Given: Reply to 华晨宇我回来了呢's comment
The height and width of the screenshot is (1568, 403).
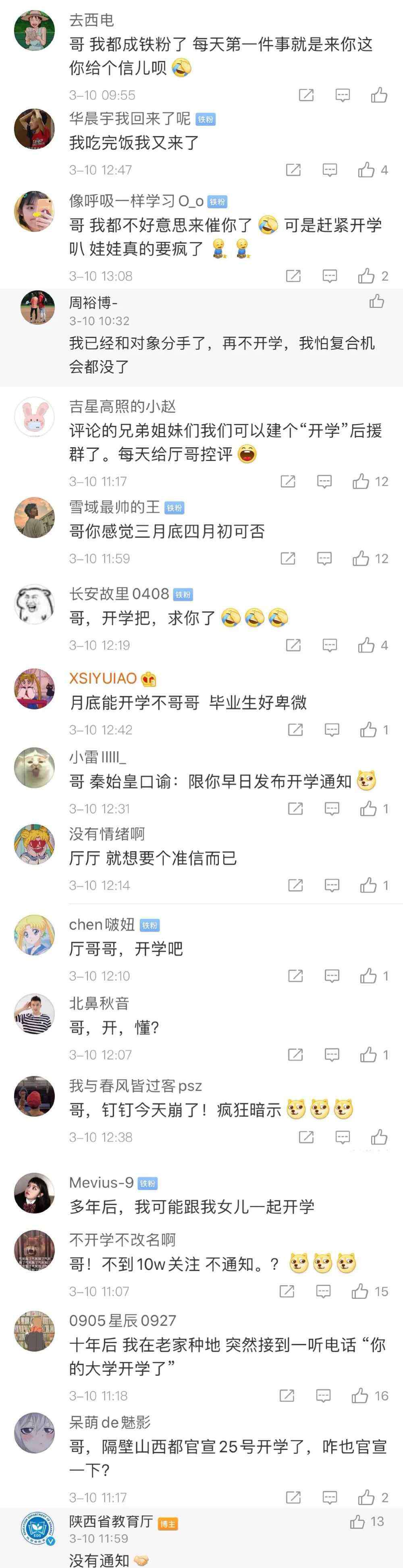Looking at the screenshot, I should click(329, 170).
